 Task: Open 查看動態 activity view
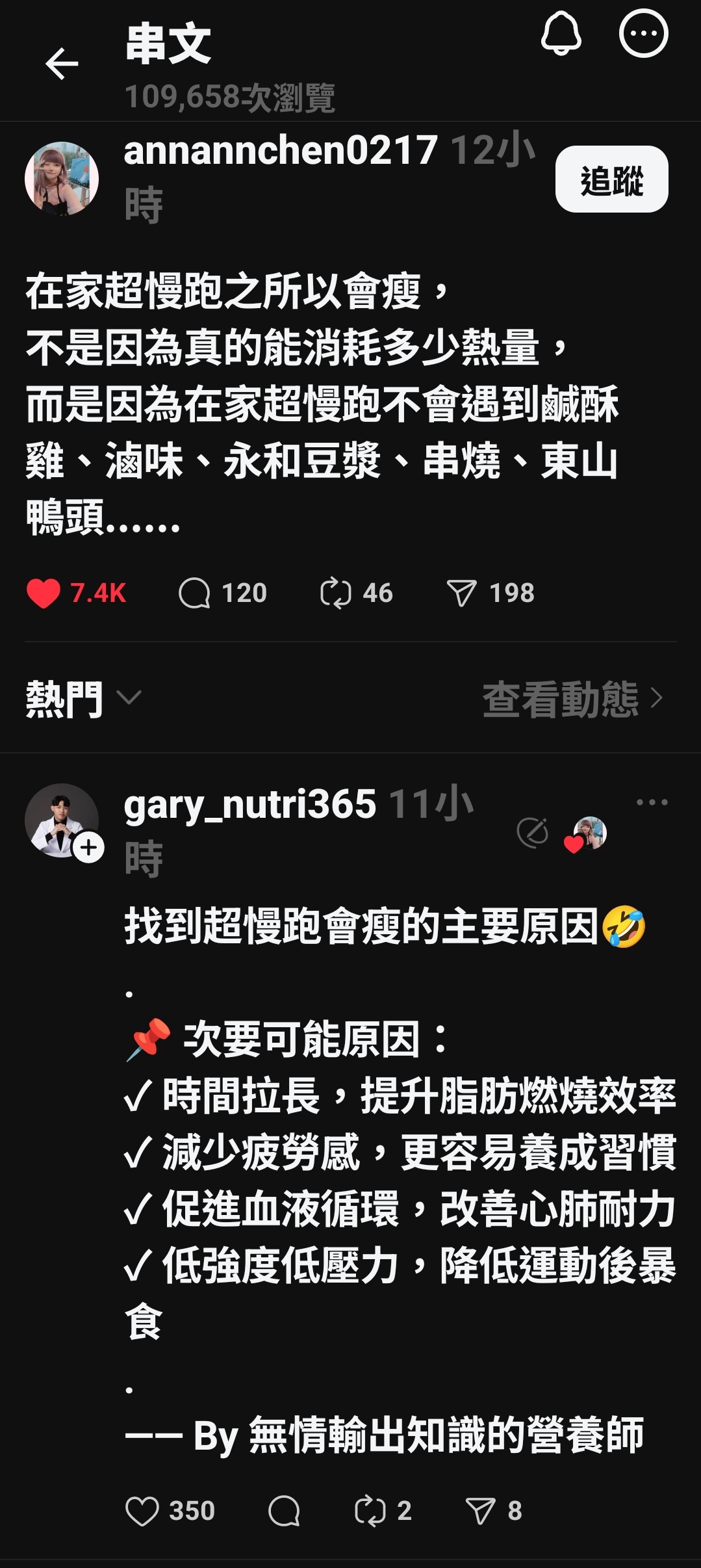(573, 699)
